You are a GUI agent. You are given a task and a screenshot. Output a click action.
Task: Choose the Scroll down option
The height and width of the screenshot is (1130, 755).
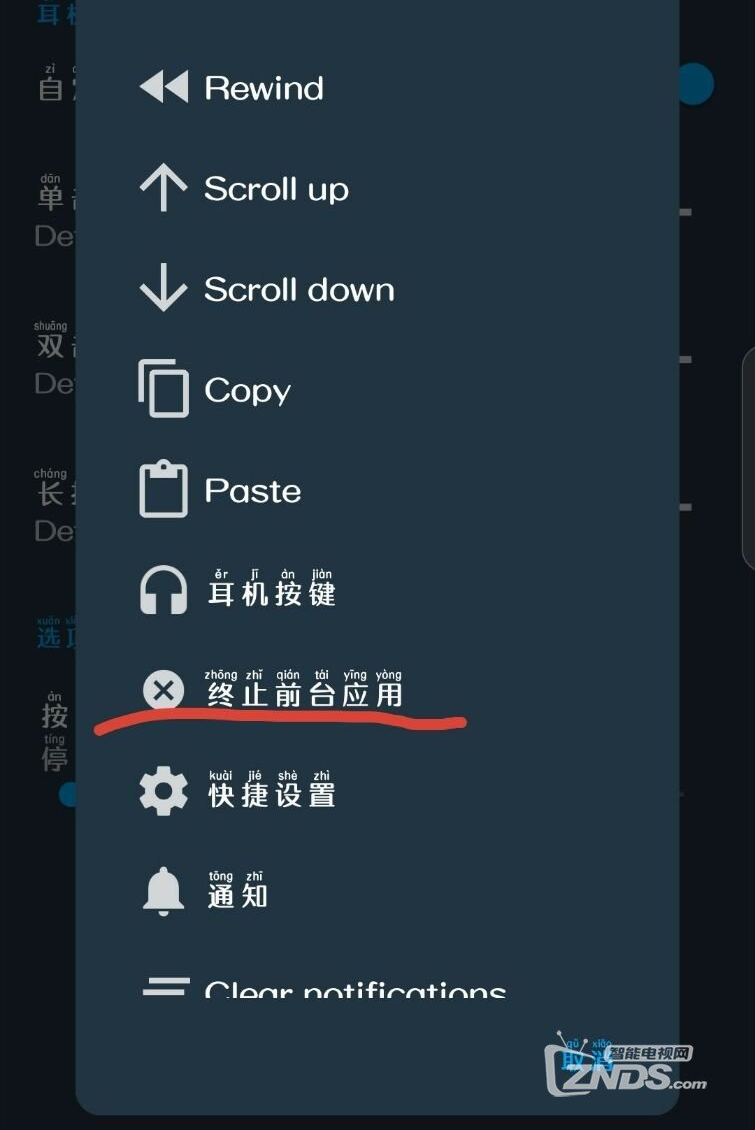tap(298, 290)
